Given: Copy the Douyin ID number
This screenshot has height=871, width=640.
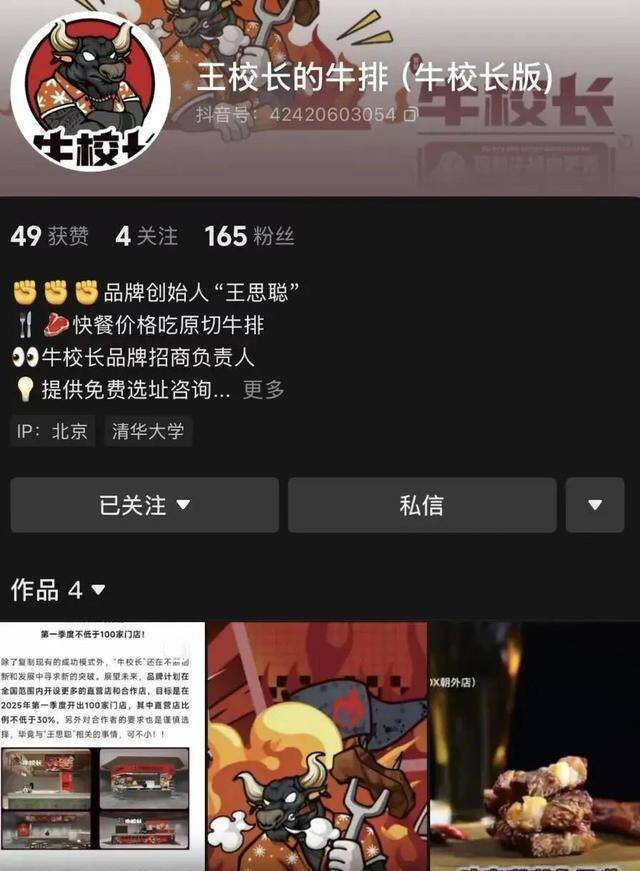Looking at the screenshot, I should [x=411, y=114].
